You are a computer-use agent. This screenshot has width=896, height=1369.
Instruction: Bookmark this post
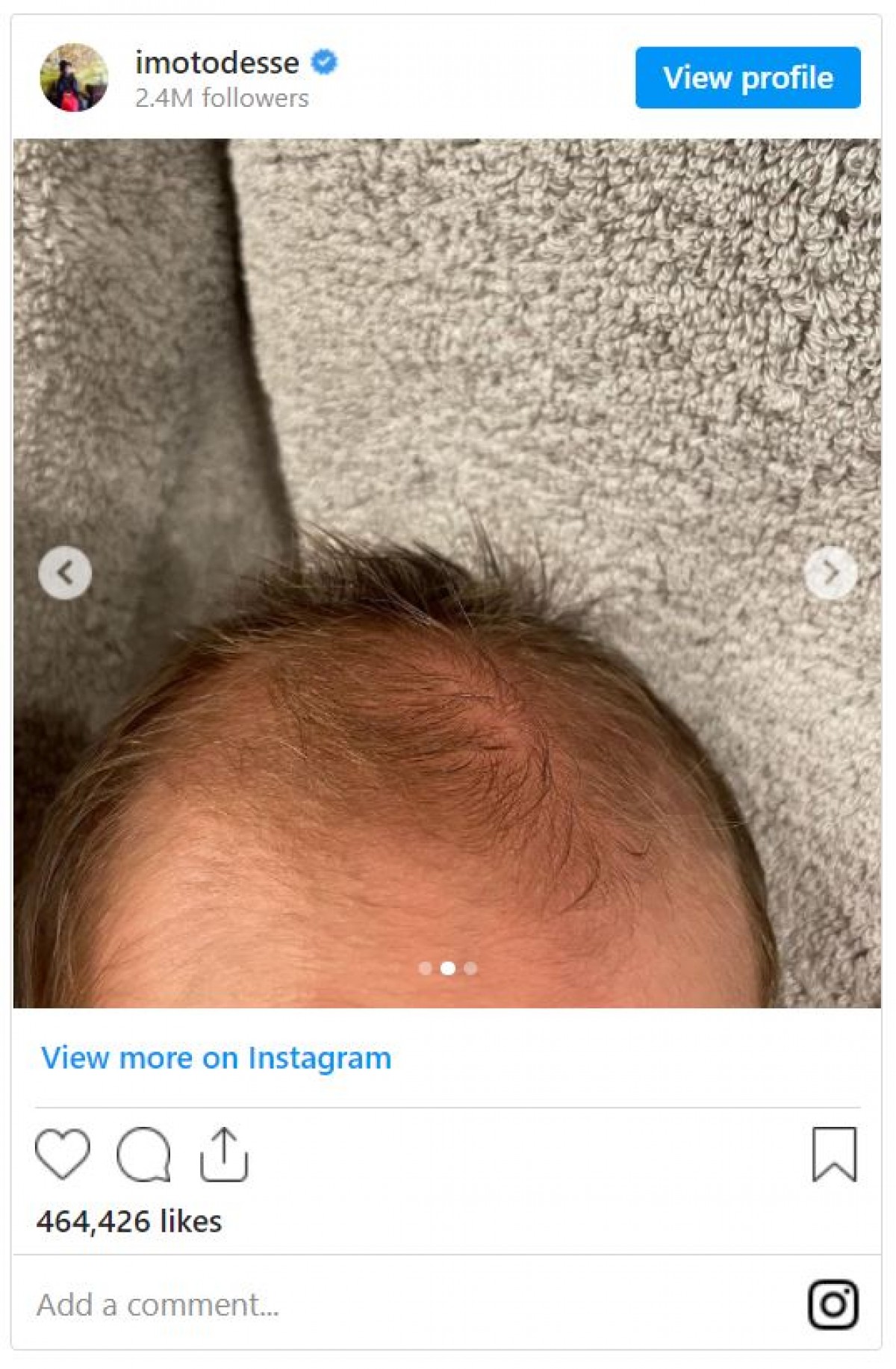tap(833, 1155)
